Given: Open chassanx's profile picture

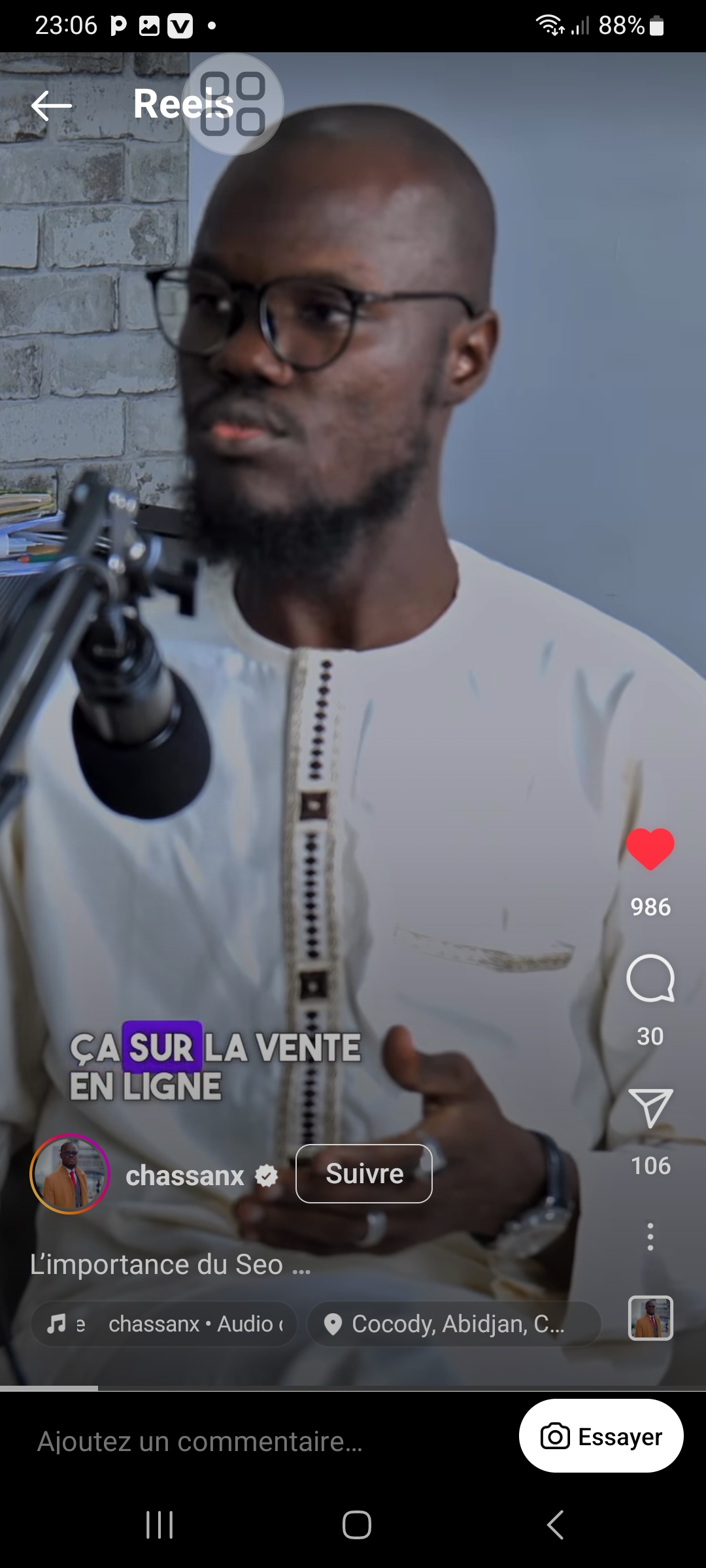Looking at the screenshot, I should pos(70,1174).
